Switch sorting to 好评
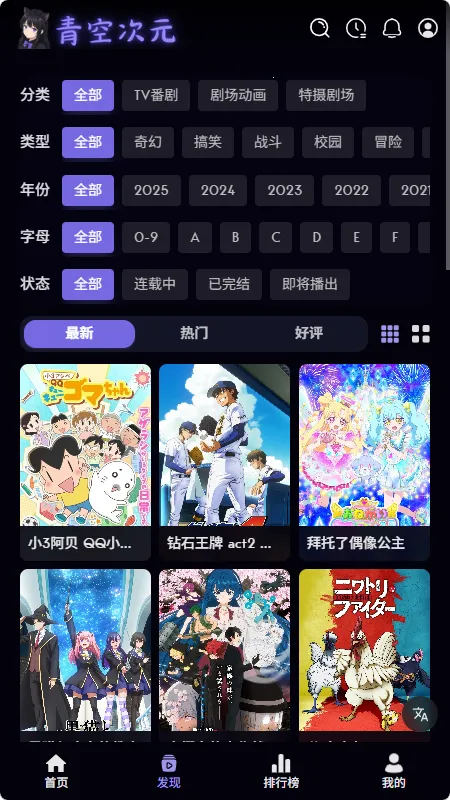This screenshot has height=800, width=450. coord(309,334)
